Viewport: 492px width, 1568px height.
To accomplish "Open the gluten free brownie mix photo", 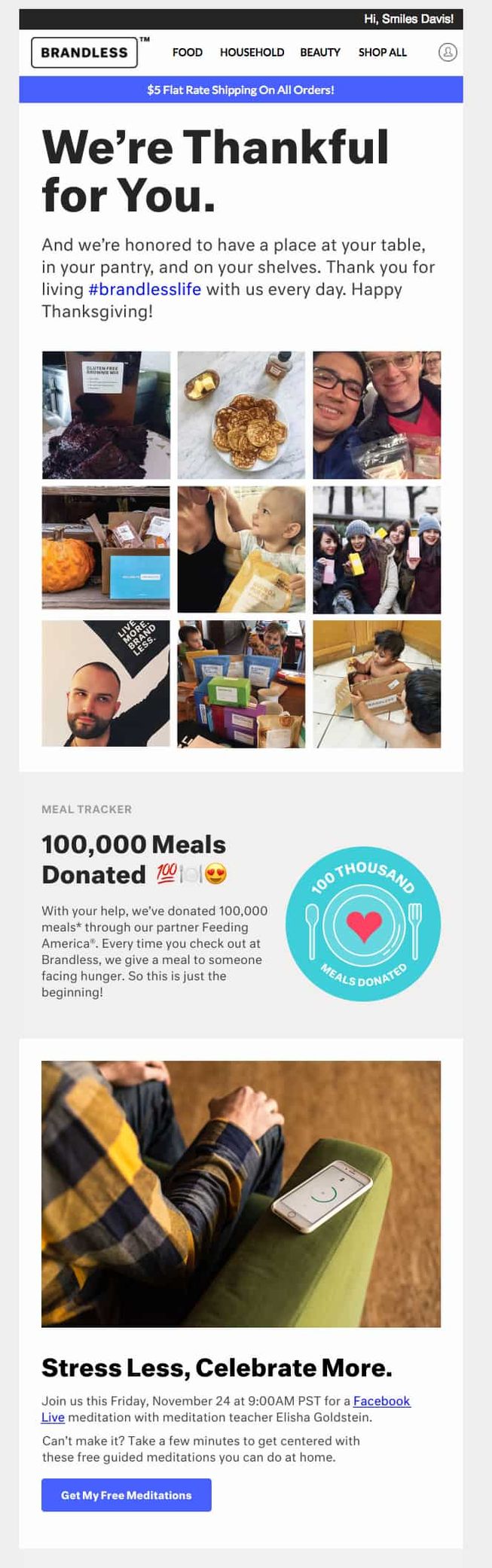I will [105, 415].
